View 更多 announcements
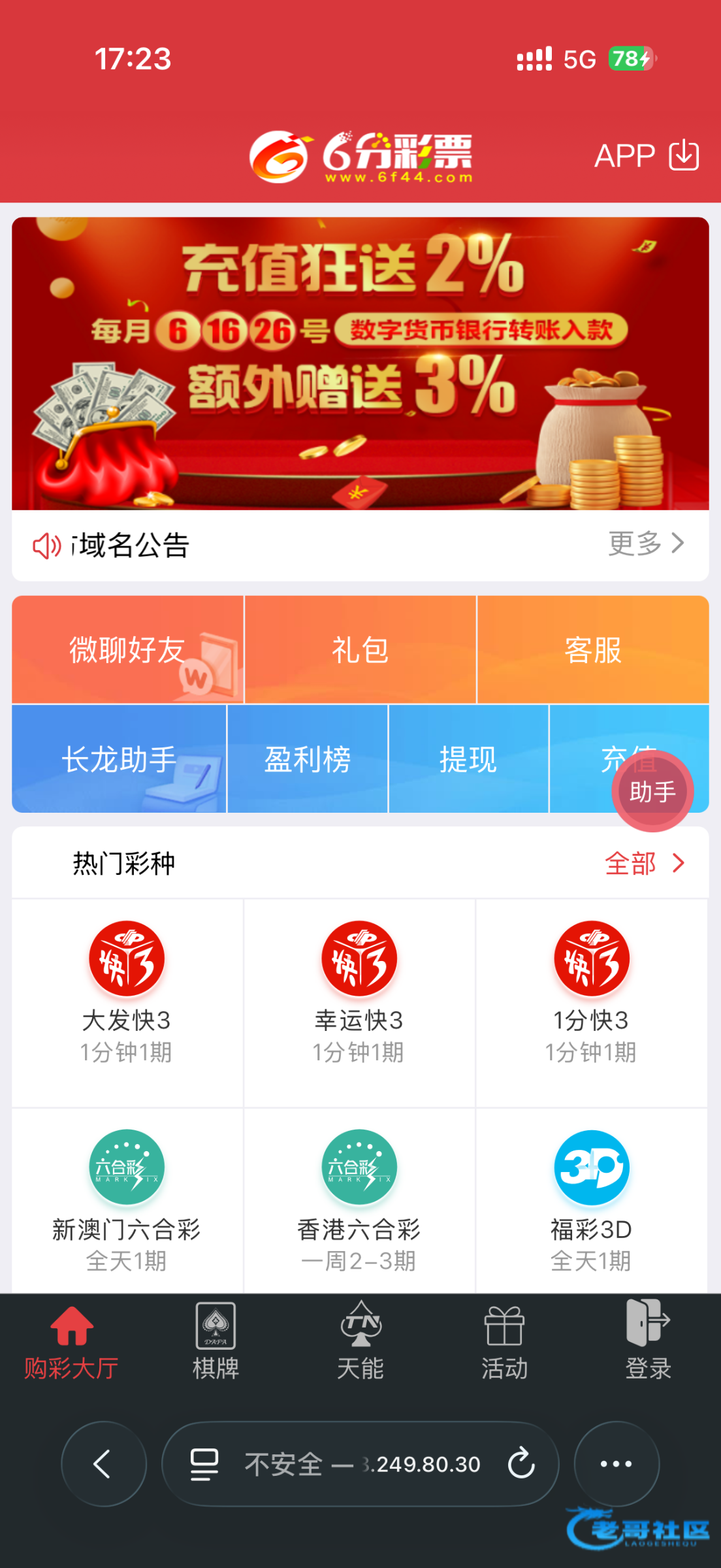 (646, 544)
